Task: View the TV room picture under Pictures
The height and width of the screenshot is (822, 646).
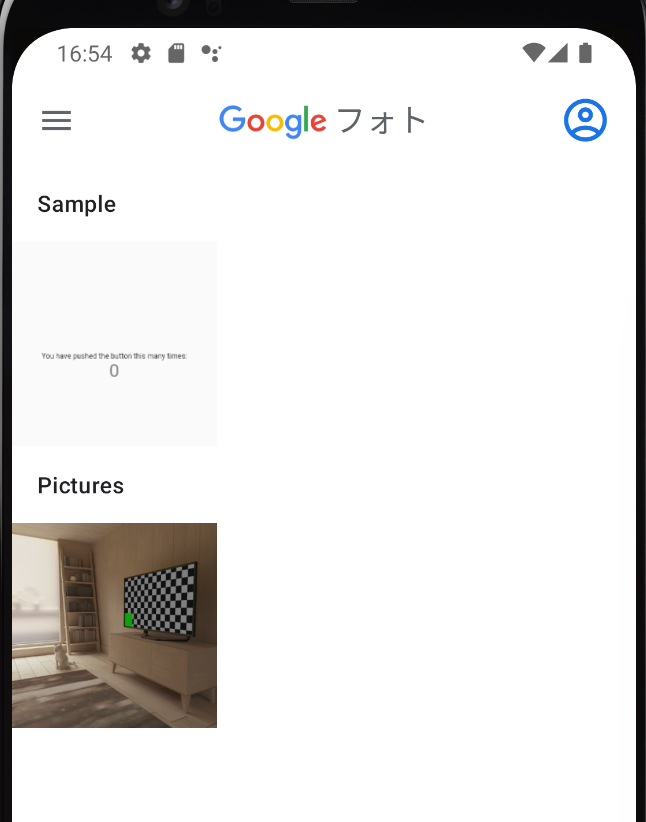Action: (114, 625)
